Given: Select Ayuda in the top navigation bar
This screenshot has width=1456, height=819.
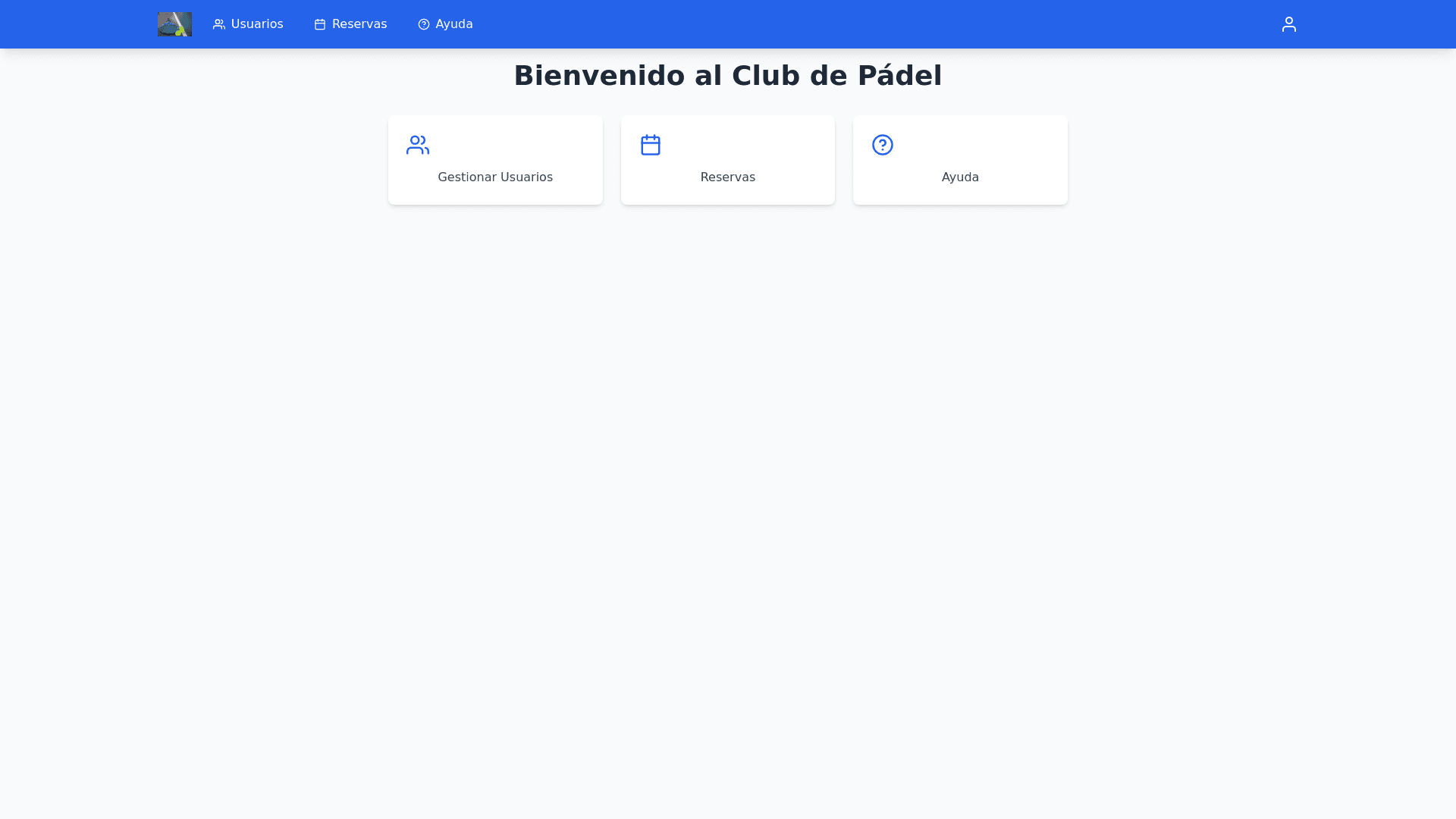Looking at the screenshot, I should [x=445, y=24].
